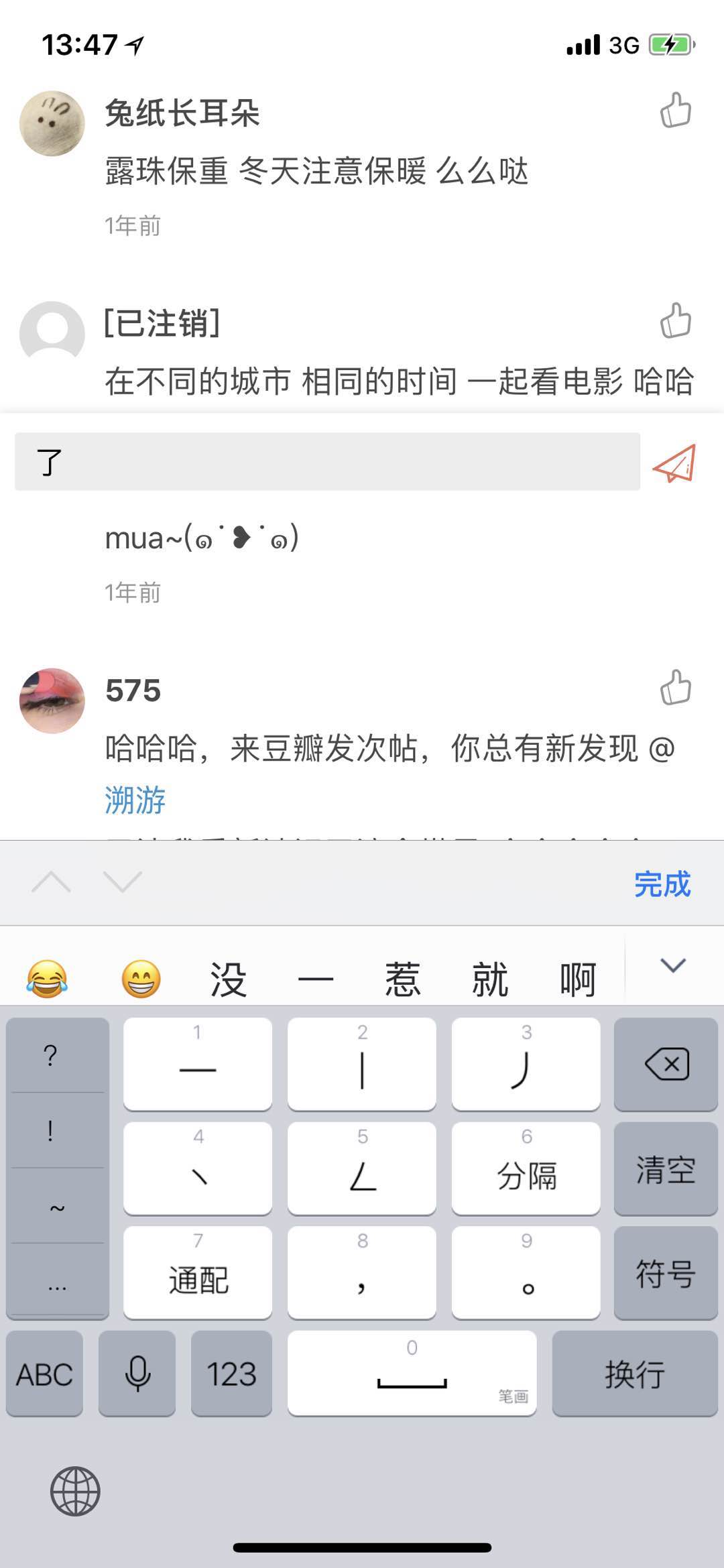Like the comment by 兔纸长耳朵
Image resolution: width=724 pixels, height=1568 pixels.
675,111
